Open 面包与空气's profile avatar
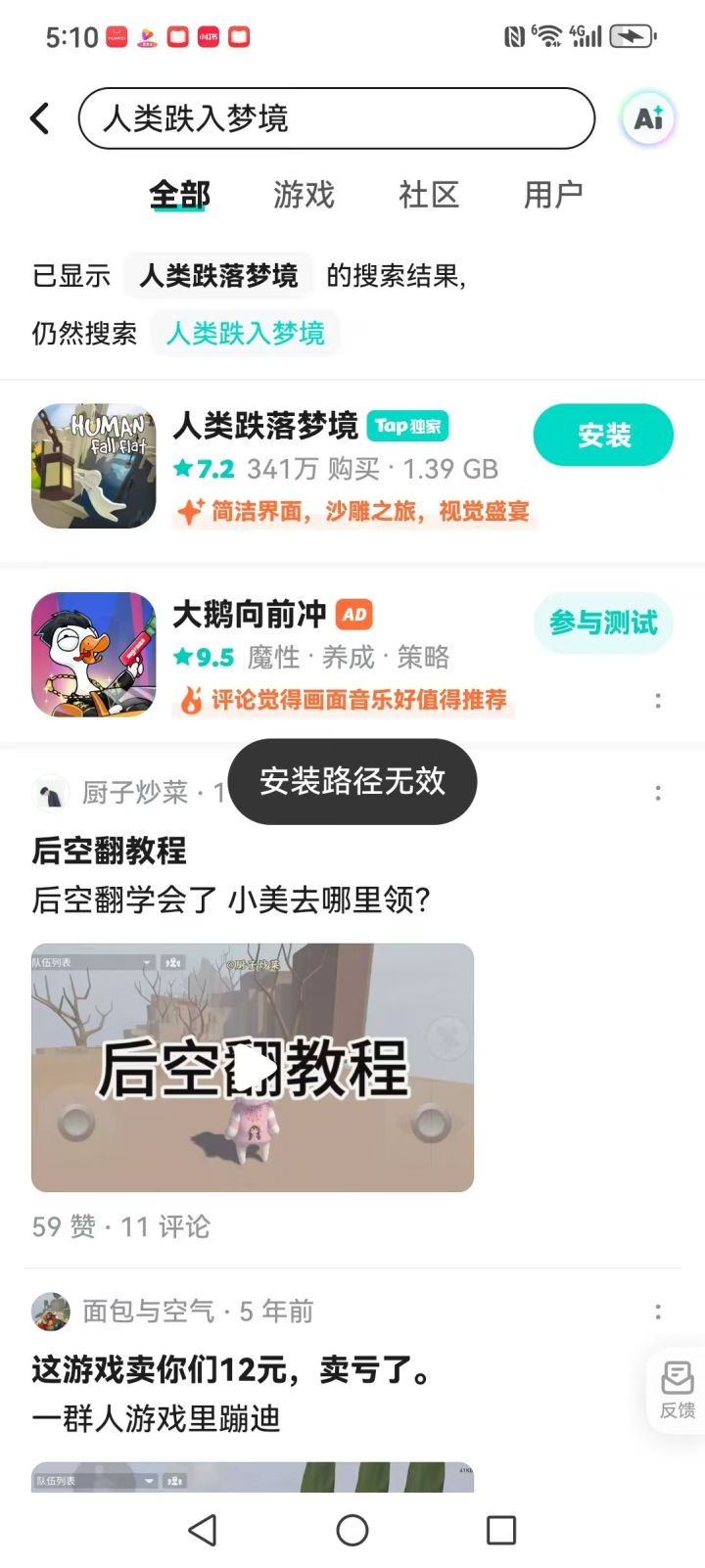Screen dimensions: 705x1568 [51, 1312]
